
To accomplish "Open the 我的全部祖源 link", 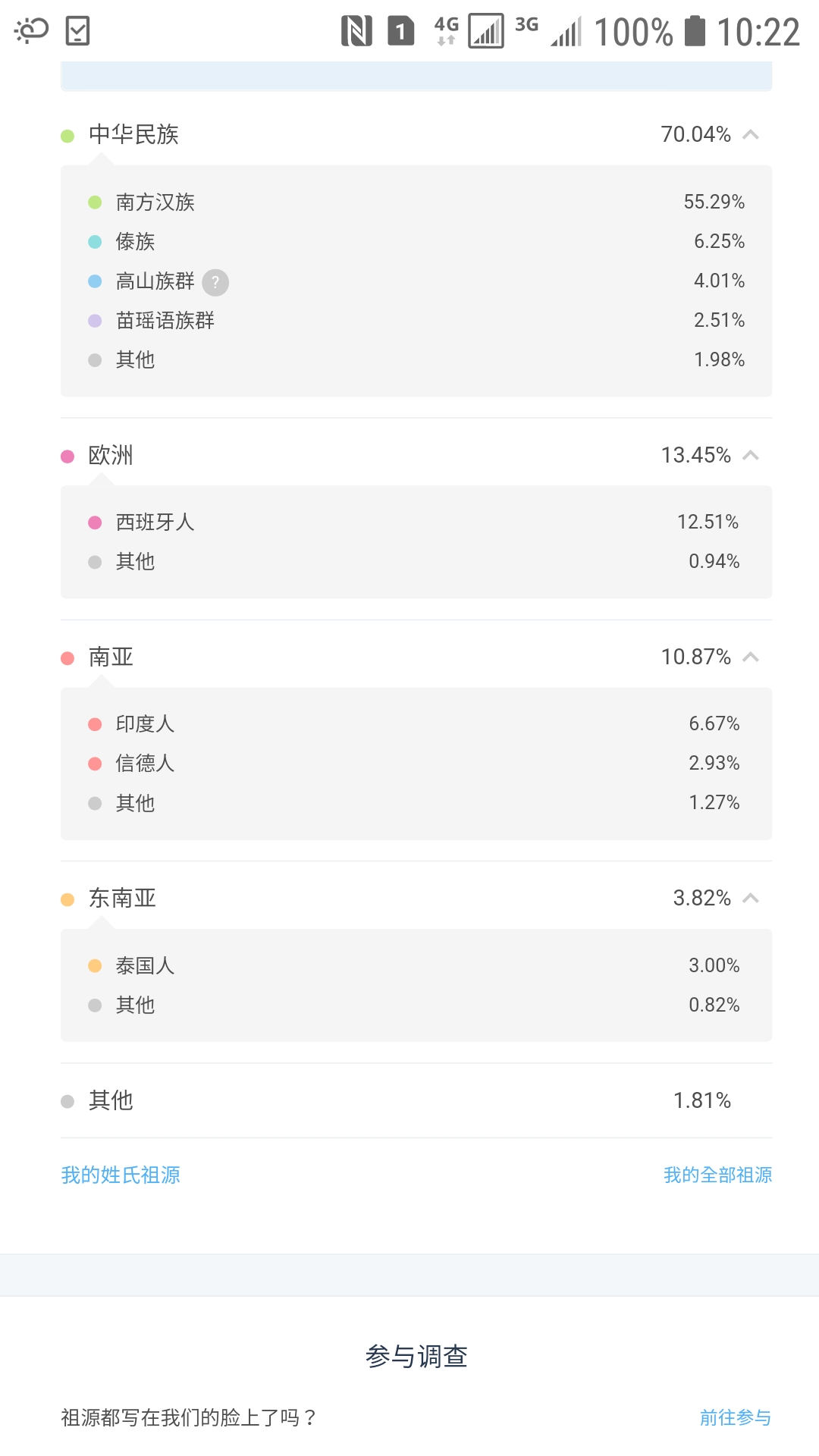I will [x=717, y=1175].
